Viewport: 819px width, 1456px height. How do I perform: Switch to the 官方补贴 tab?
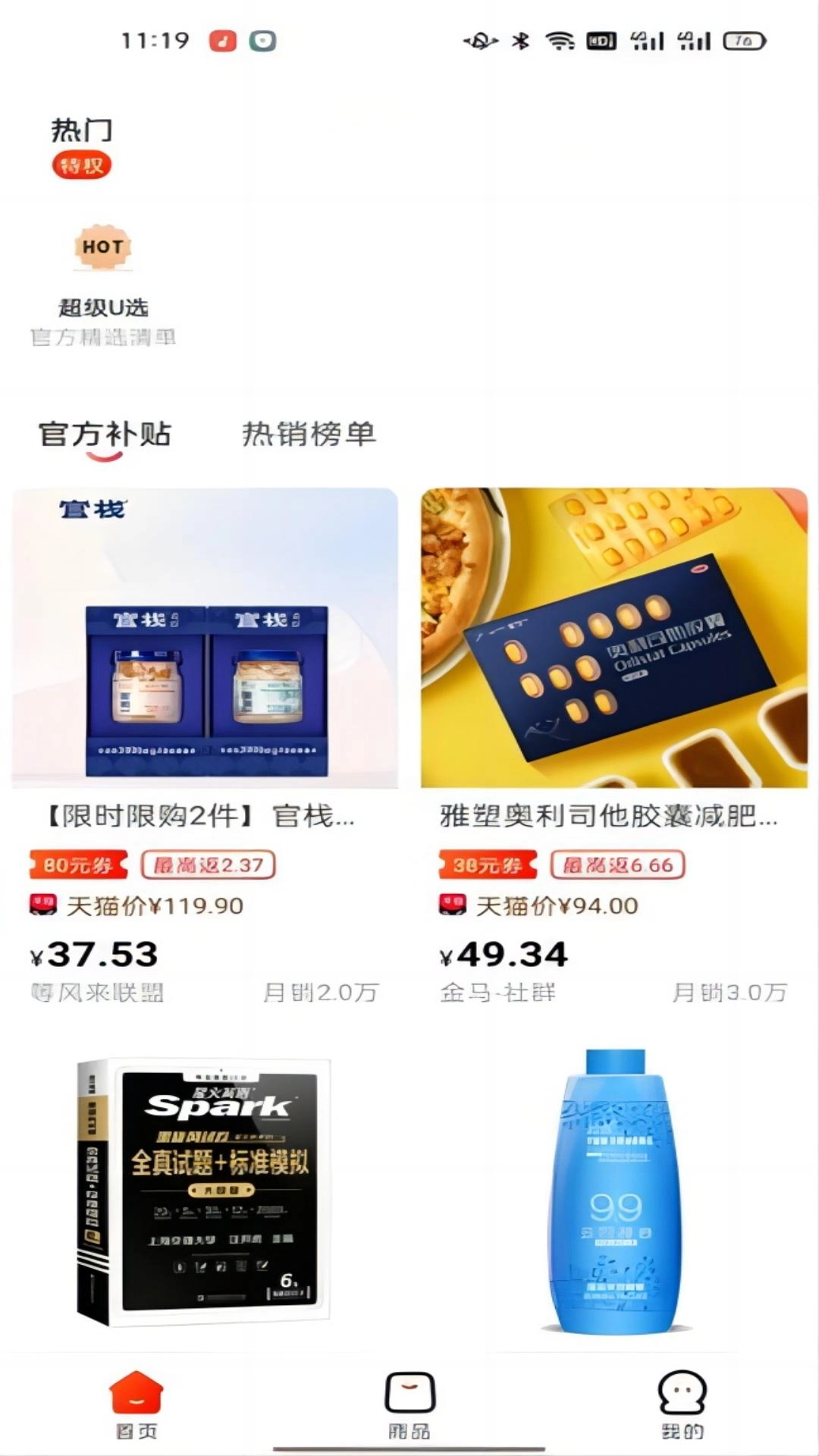pyautogui.click(x=105, y=434)
